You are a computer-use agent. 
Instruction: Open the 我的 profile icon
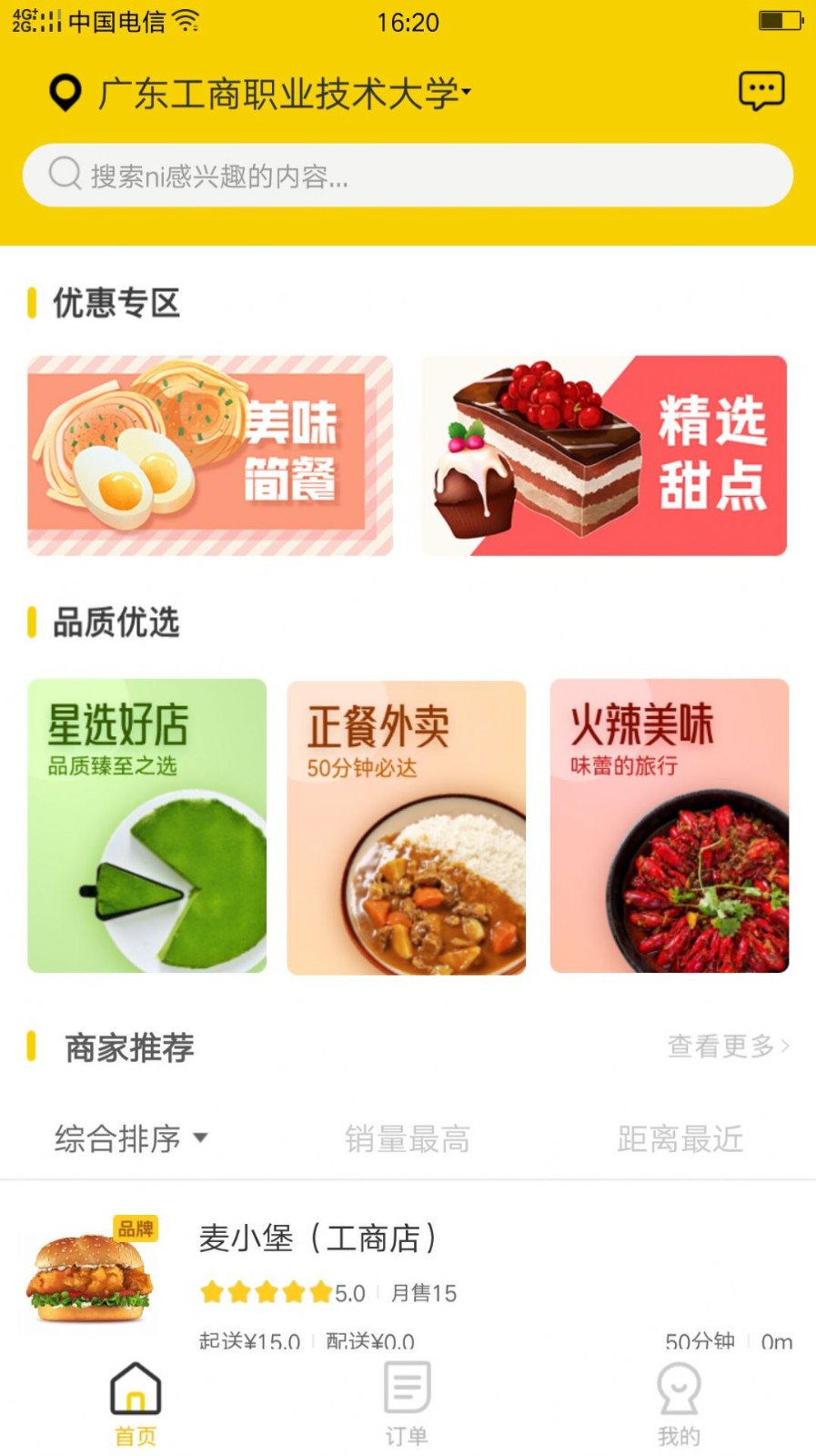678,1387
